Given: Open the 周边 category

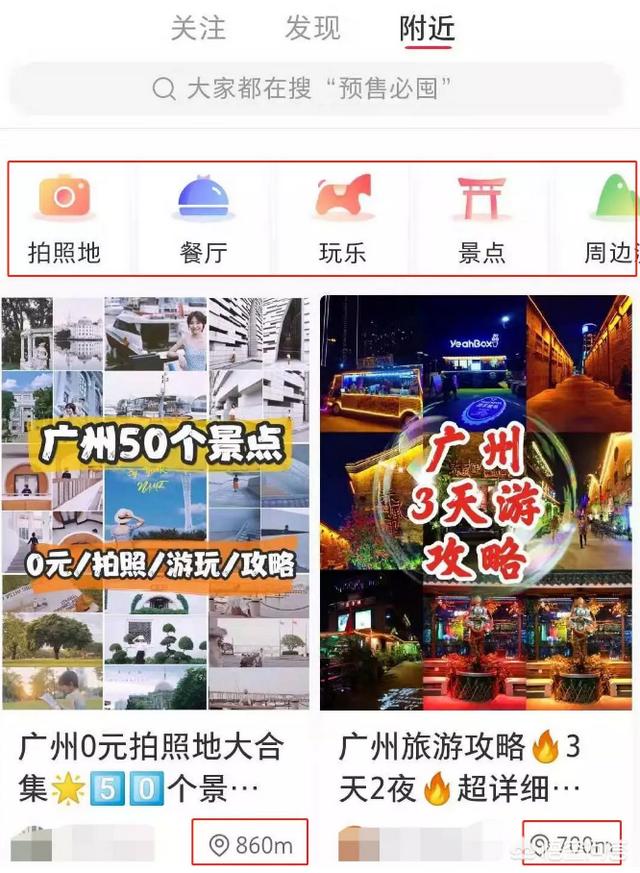Looking at the screenshot, I should (x=610, y=219).
